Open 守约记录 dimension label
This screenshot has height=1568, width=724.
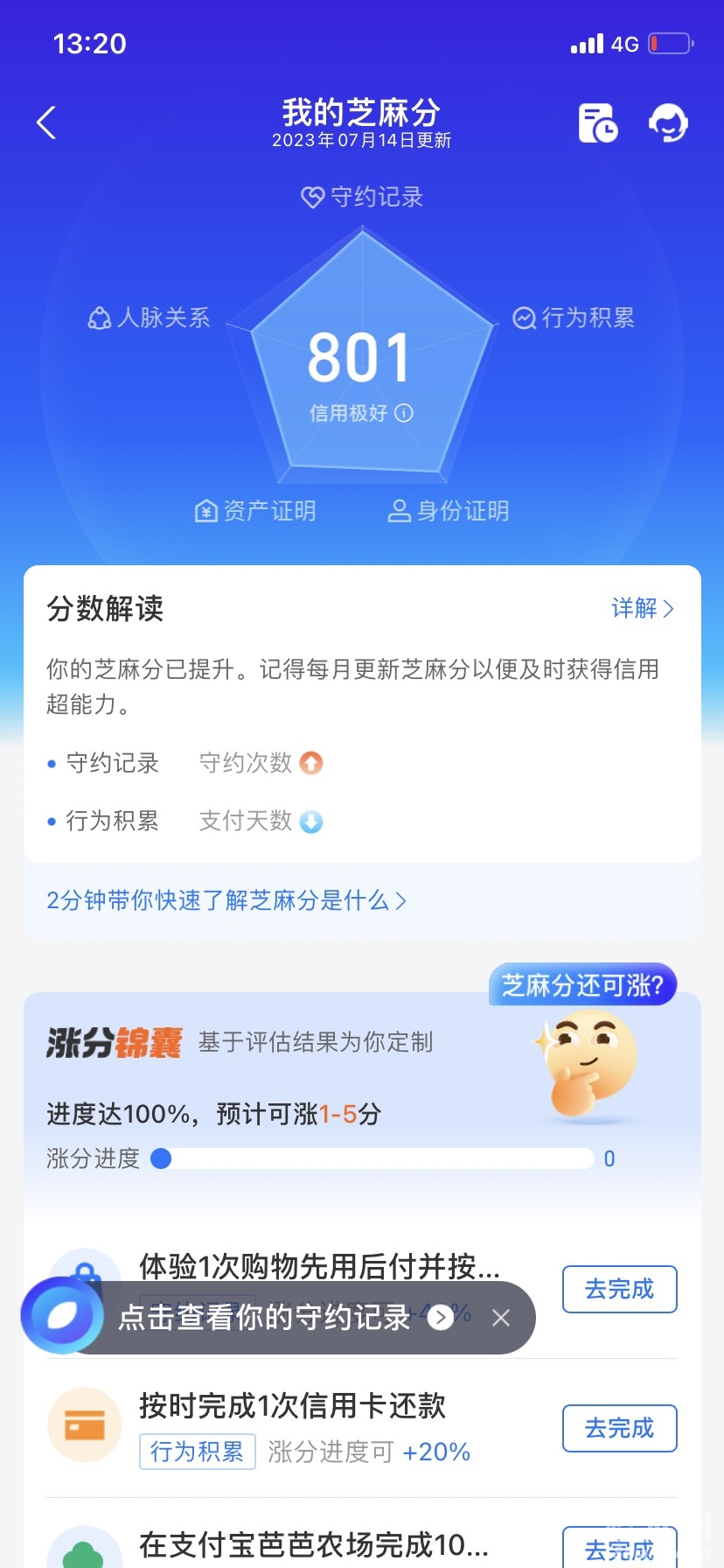point(362,197)
